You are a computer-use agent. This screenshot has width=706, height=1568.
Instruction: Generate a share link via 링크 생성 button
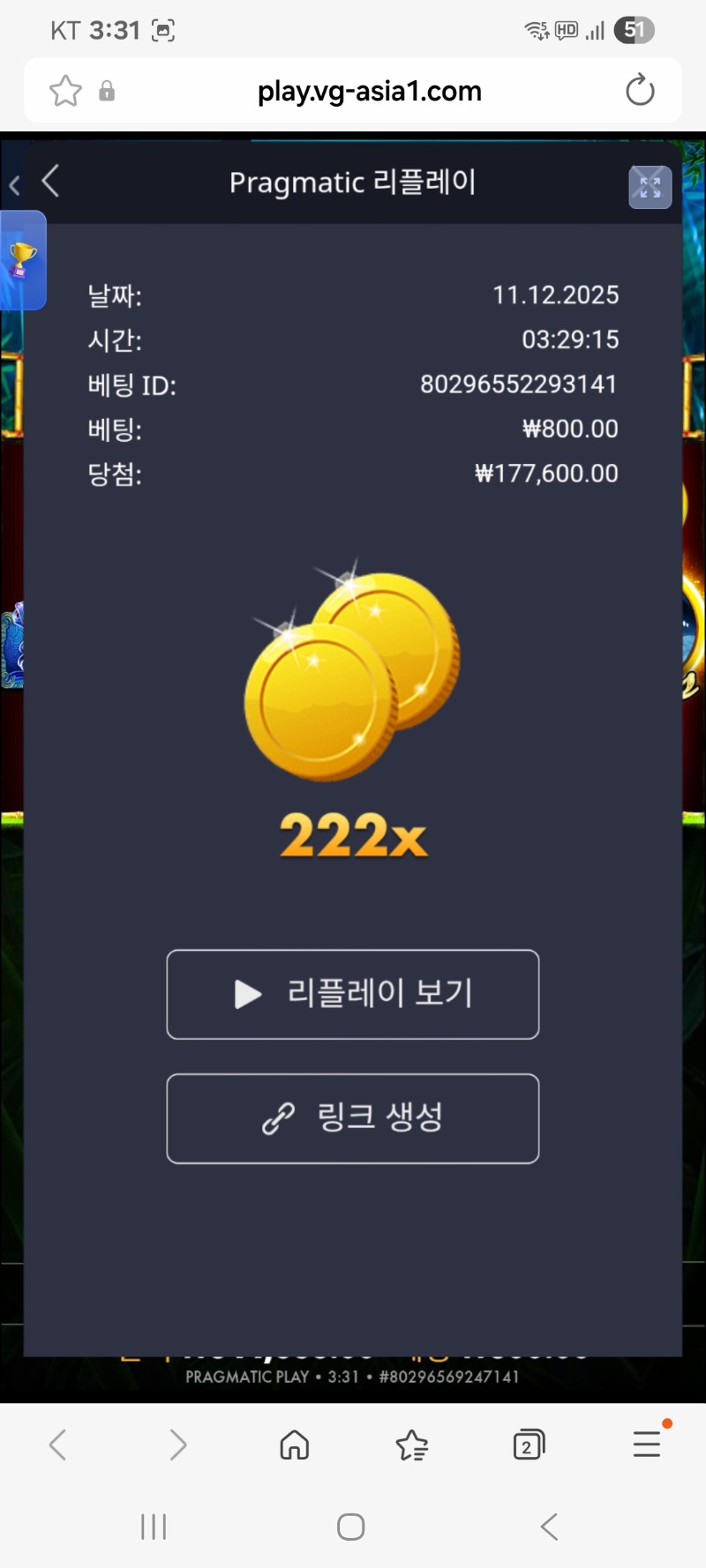point(352,1118)
